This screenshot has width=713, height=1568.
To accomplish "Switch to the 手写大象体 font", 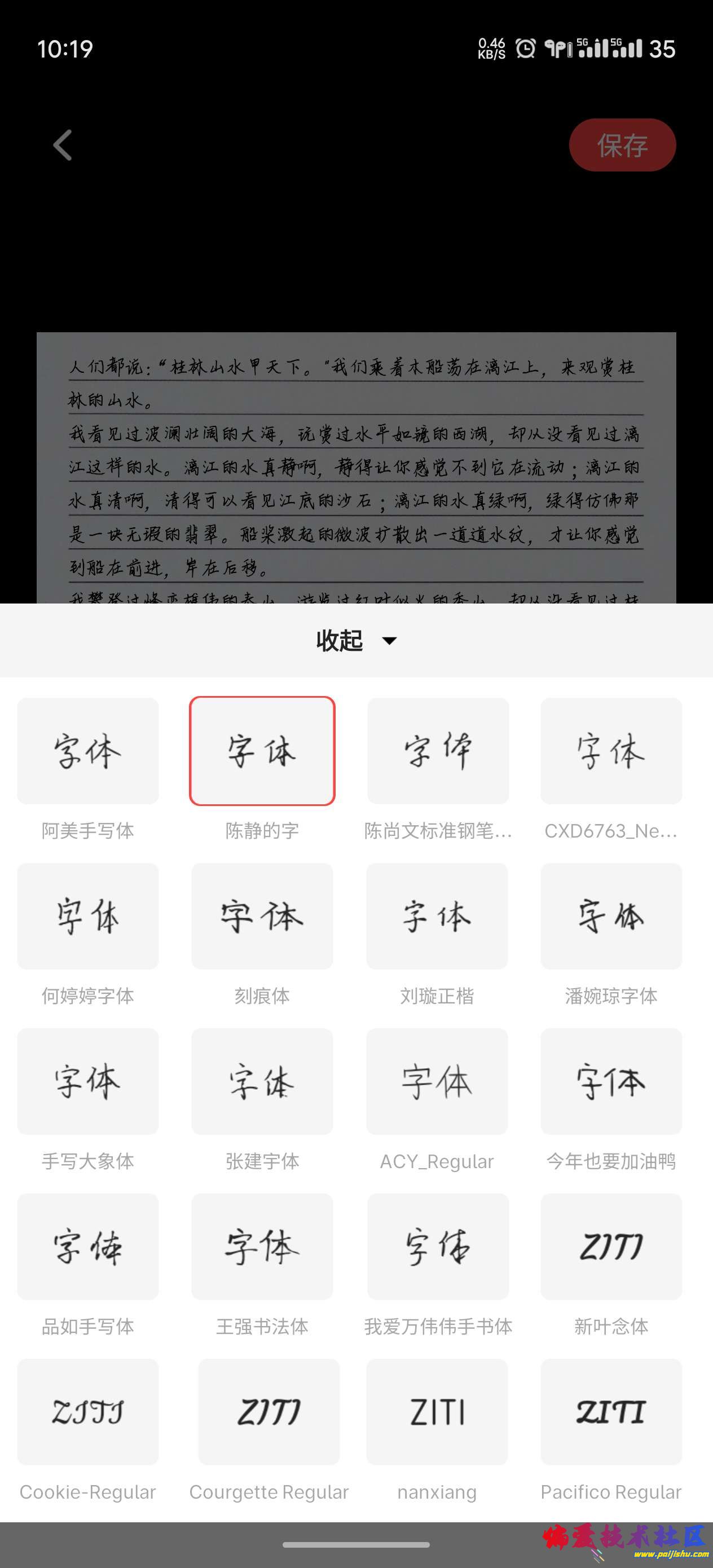I will coord(87,1081).
